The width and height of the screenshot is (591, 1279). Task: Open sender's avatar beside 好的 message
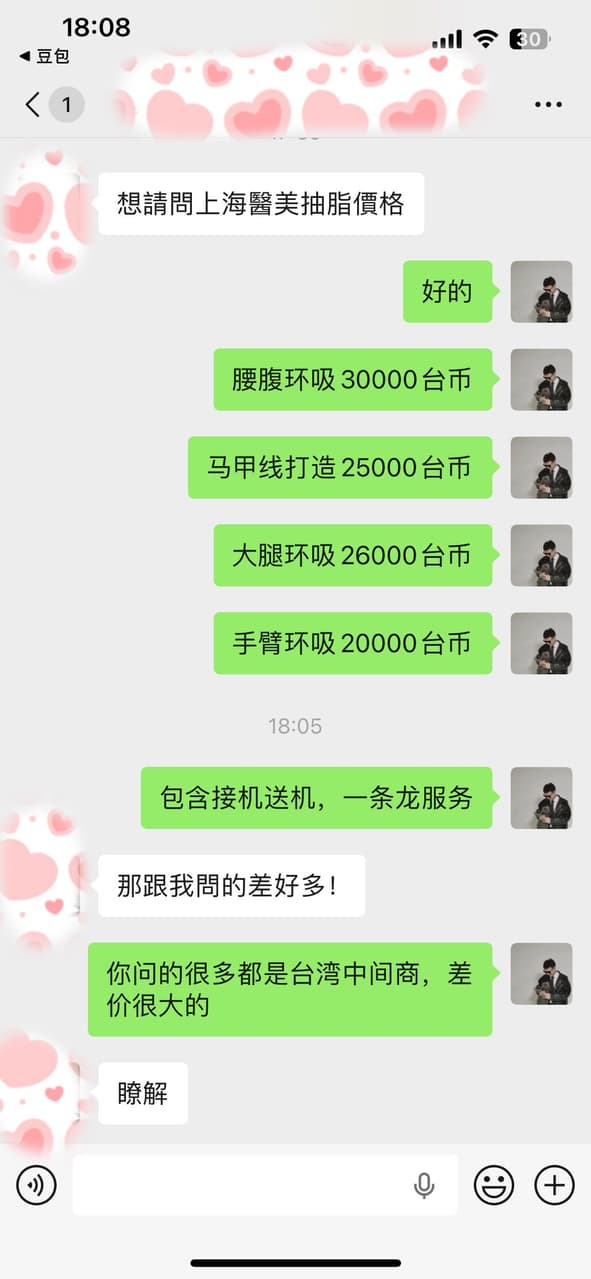541,292
